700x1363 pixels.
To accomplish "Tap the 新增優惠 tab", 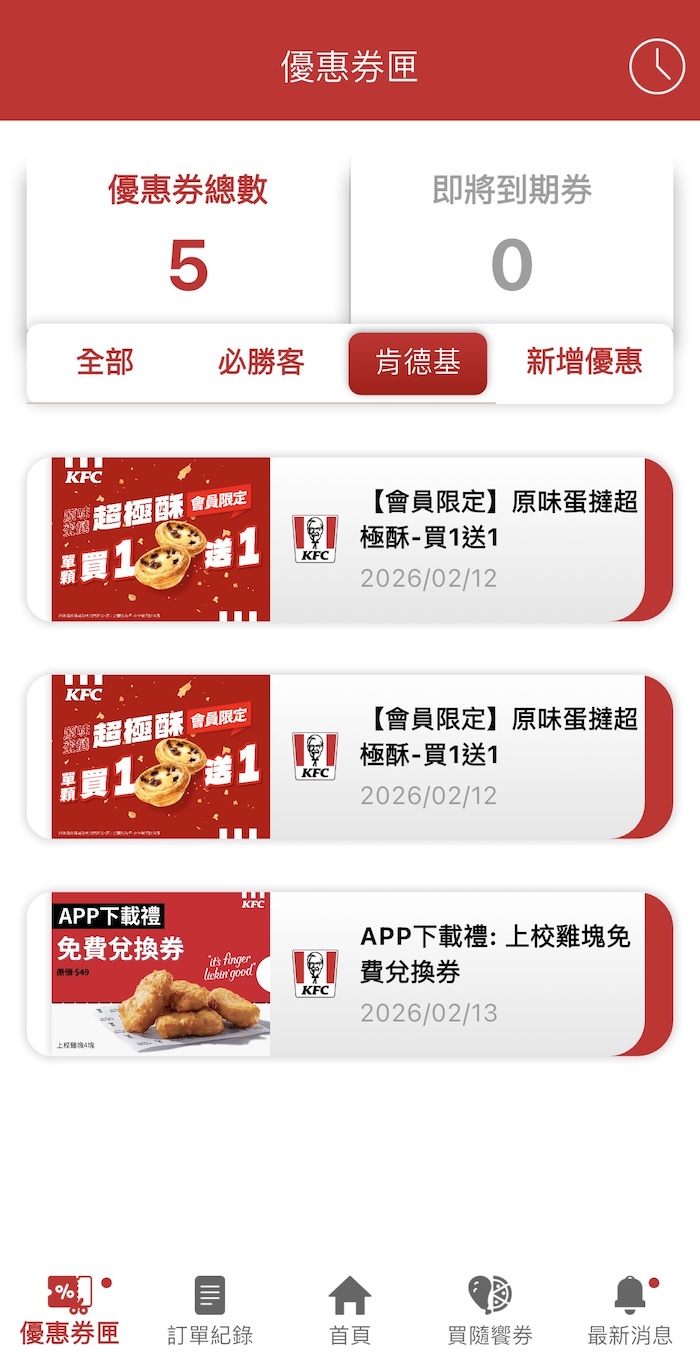I will click(x=584, y=362).
